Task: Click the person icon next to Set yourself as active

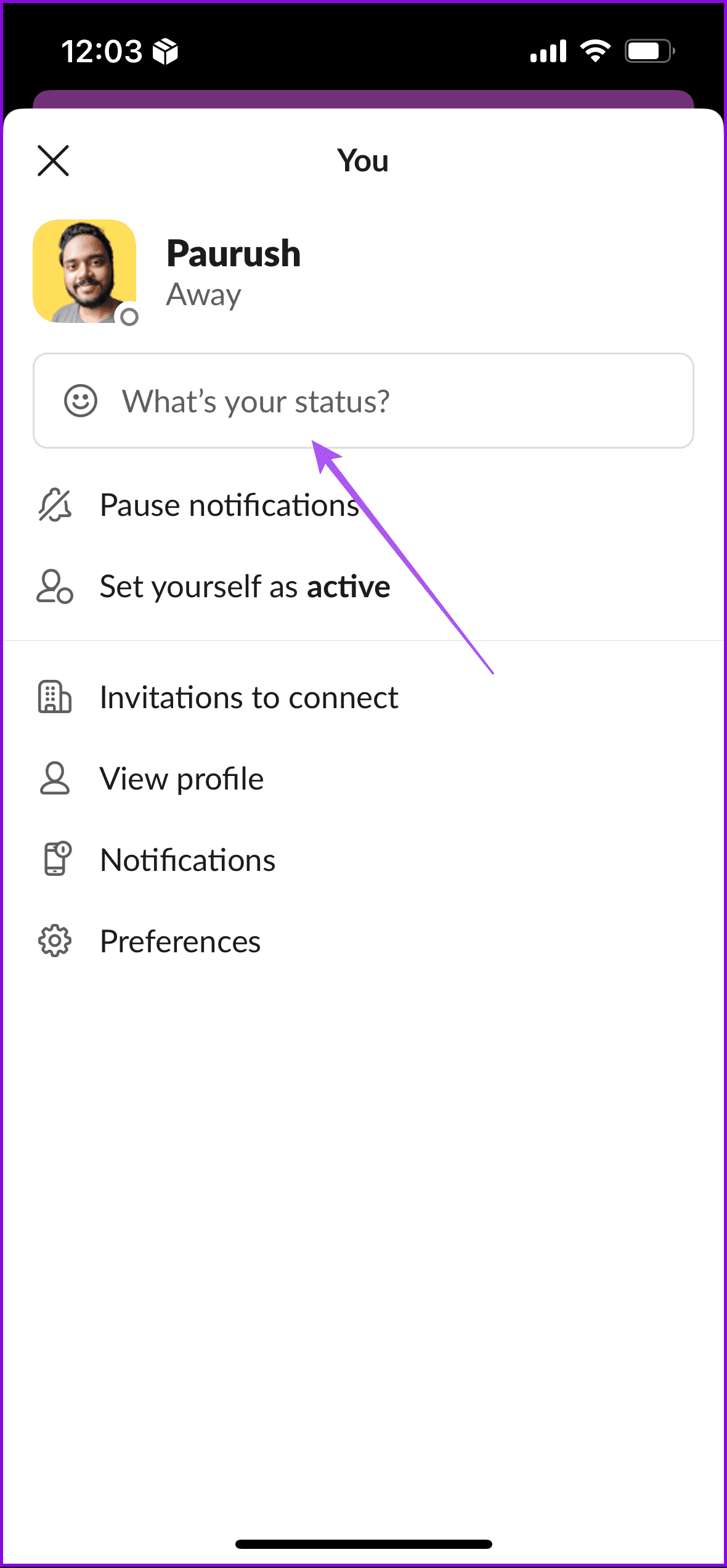Action: coord(54,587)
